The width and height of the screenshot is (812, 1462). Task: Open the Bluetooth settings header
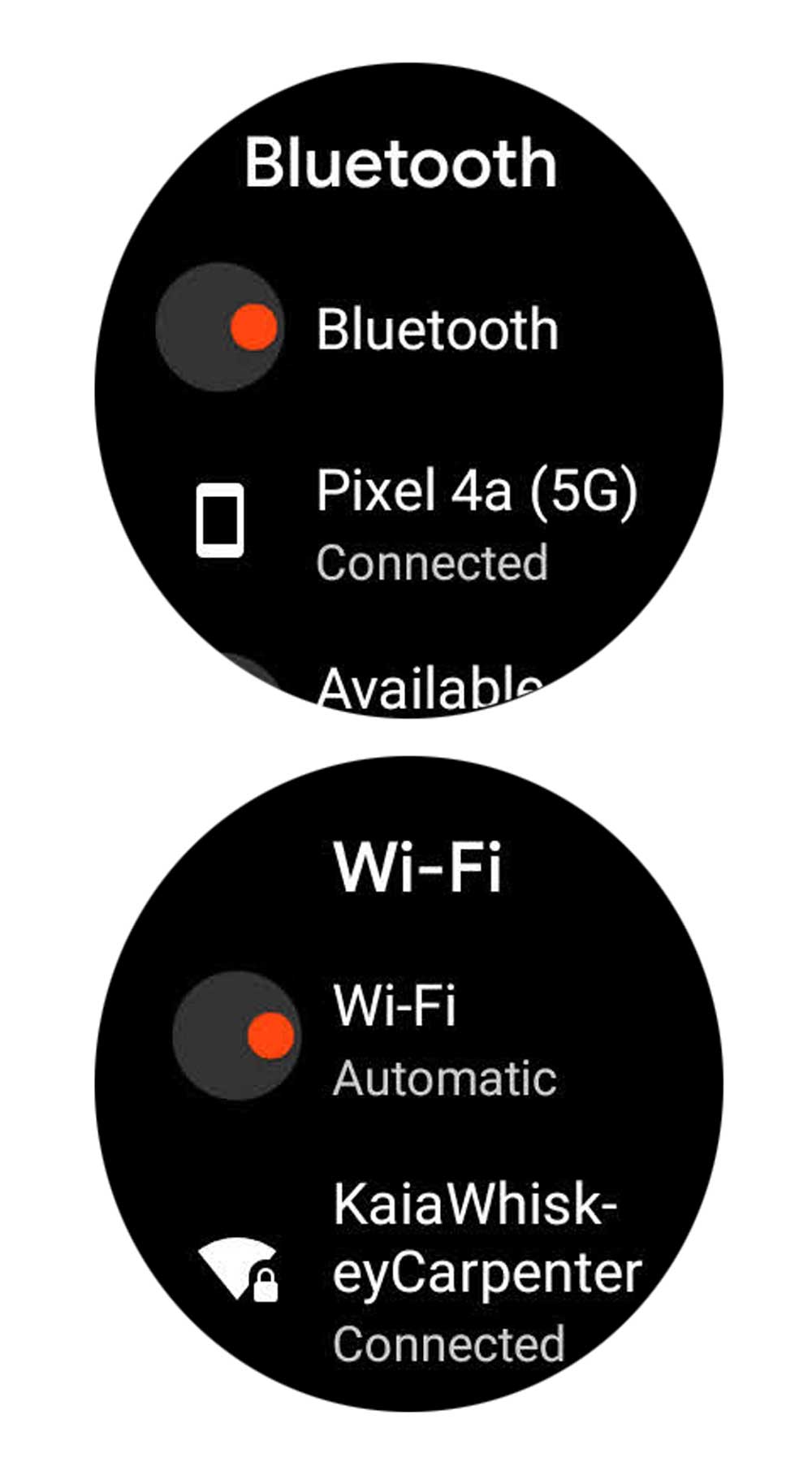pos(404,161)
